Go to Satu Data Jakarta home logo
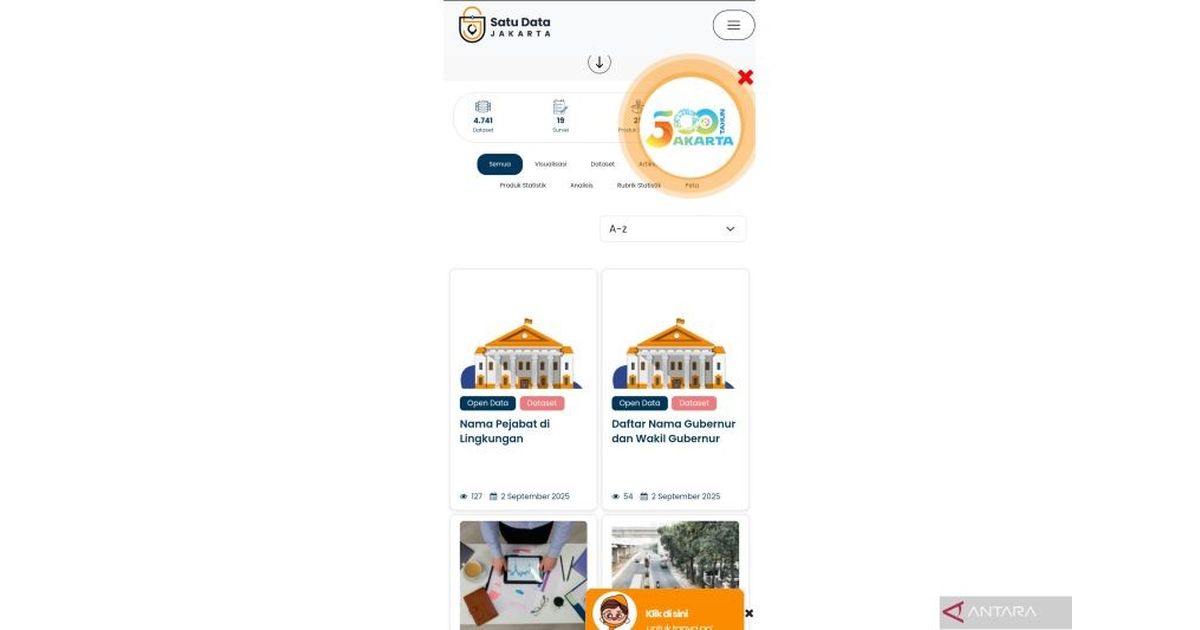Viewport: 1200px width, 630px height. pos(505,25)
